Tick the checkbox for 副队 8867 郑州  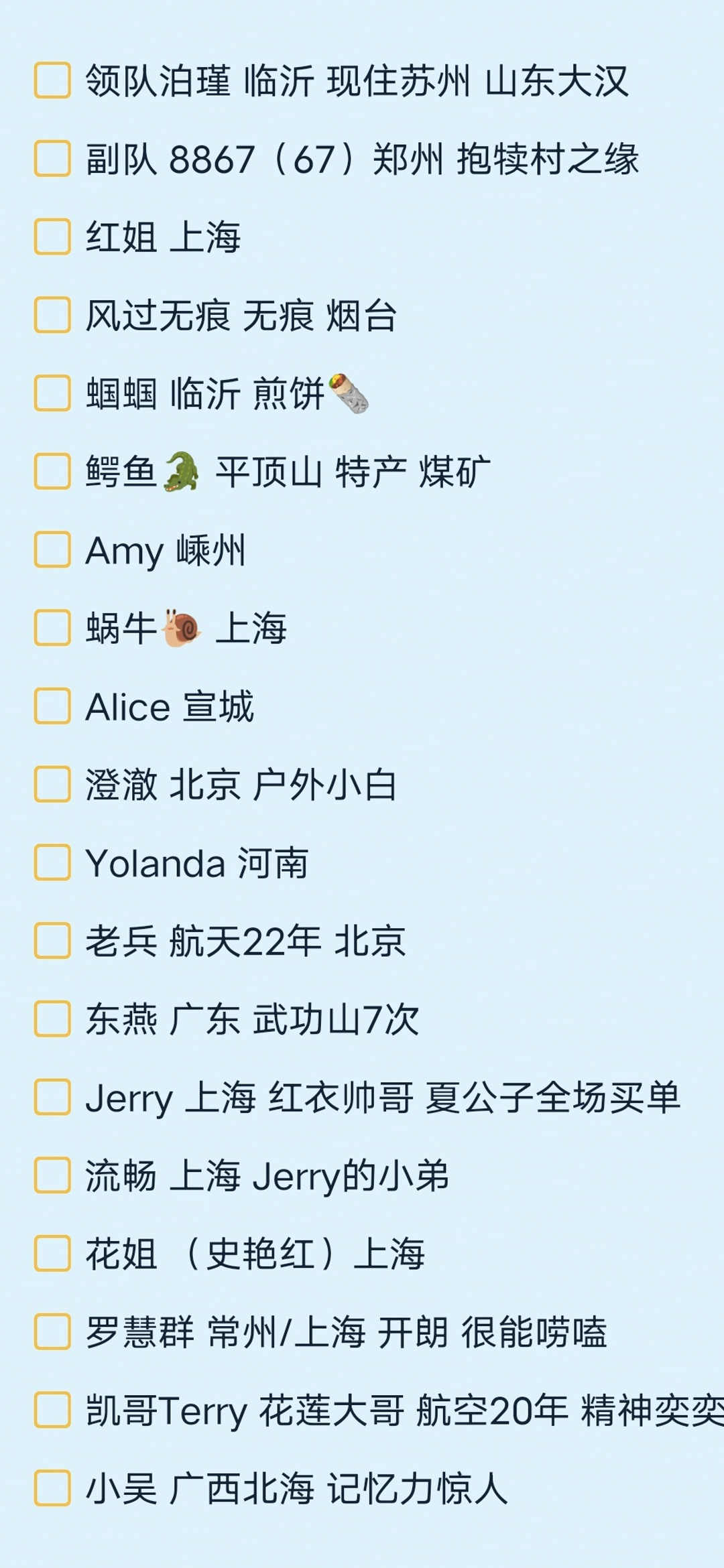click(52, 159)
